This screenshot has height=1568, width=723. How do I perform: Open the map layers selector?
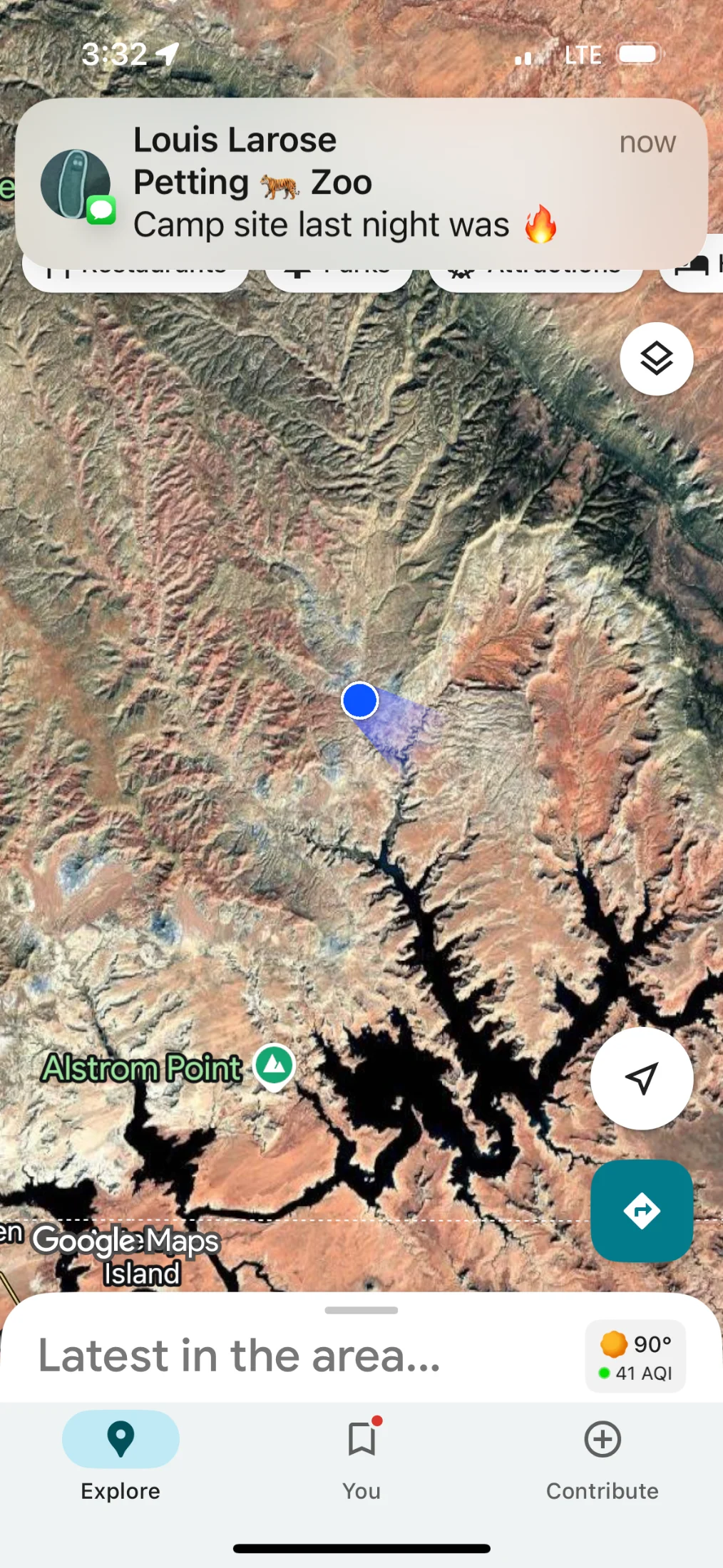point(656,359)
